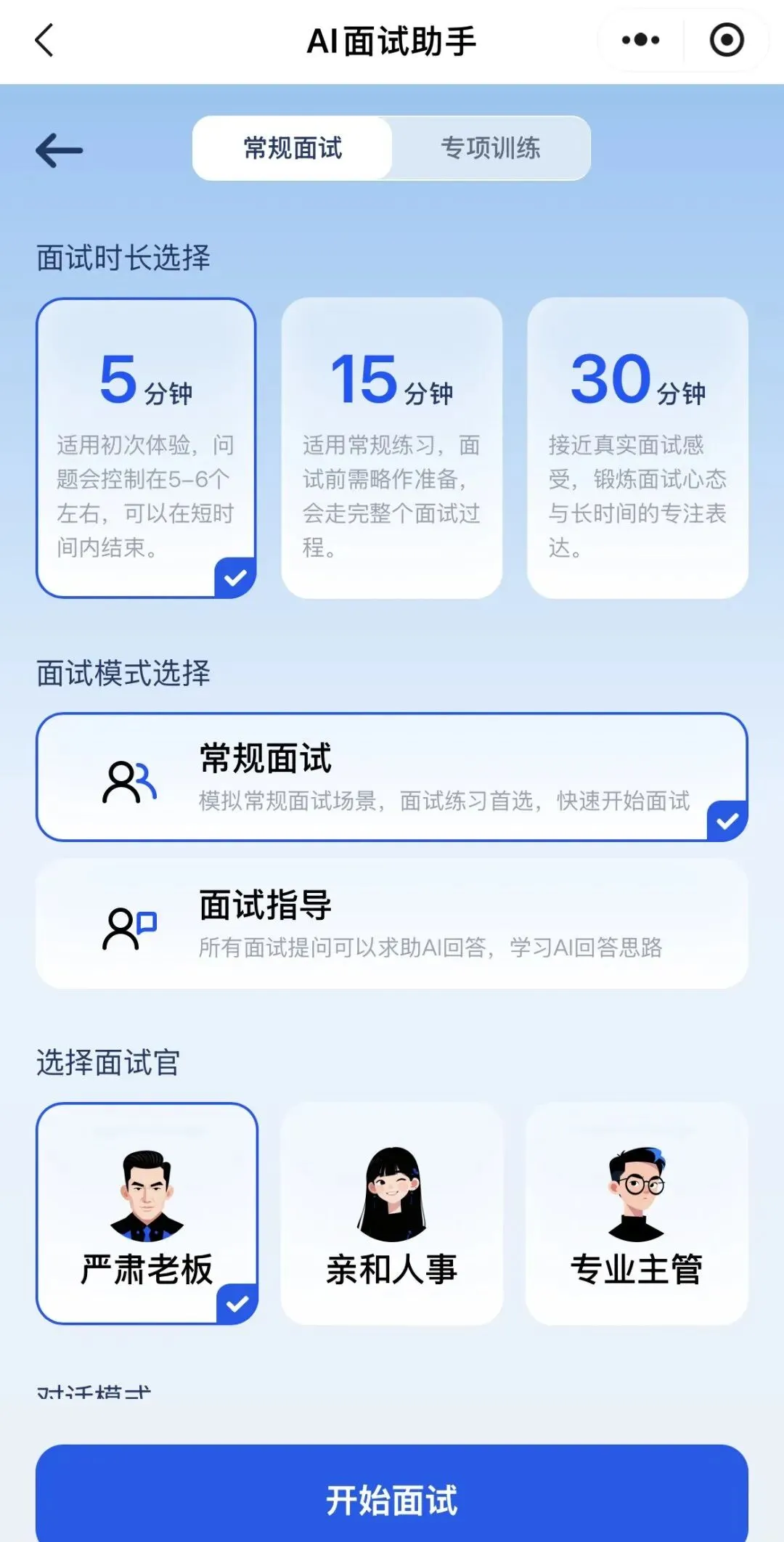This screenshot has height=1542, width=784.
Task: Open the mini program three-dot menu
Action: pyautogui.click(x=640, y=40)
